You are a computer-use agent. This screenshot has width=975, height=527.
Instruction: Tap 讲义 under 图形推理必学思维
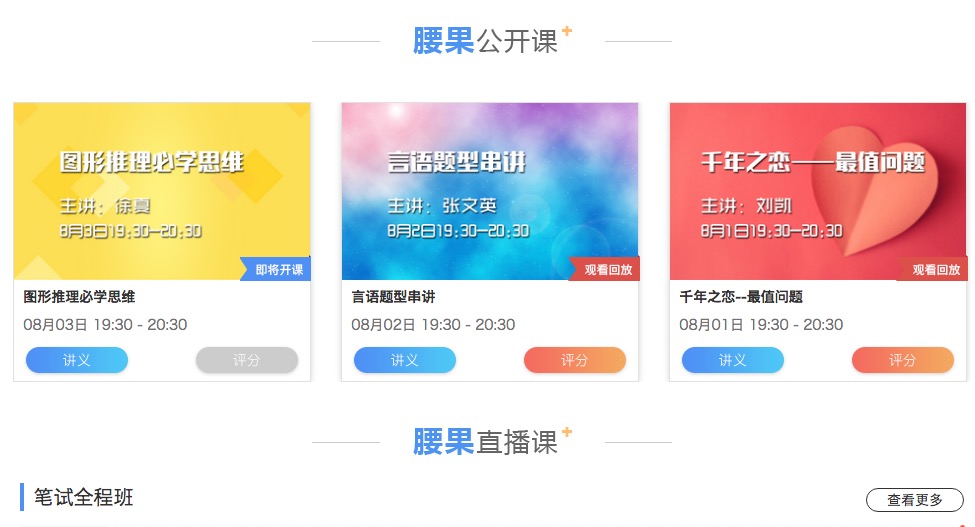77,360
